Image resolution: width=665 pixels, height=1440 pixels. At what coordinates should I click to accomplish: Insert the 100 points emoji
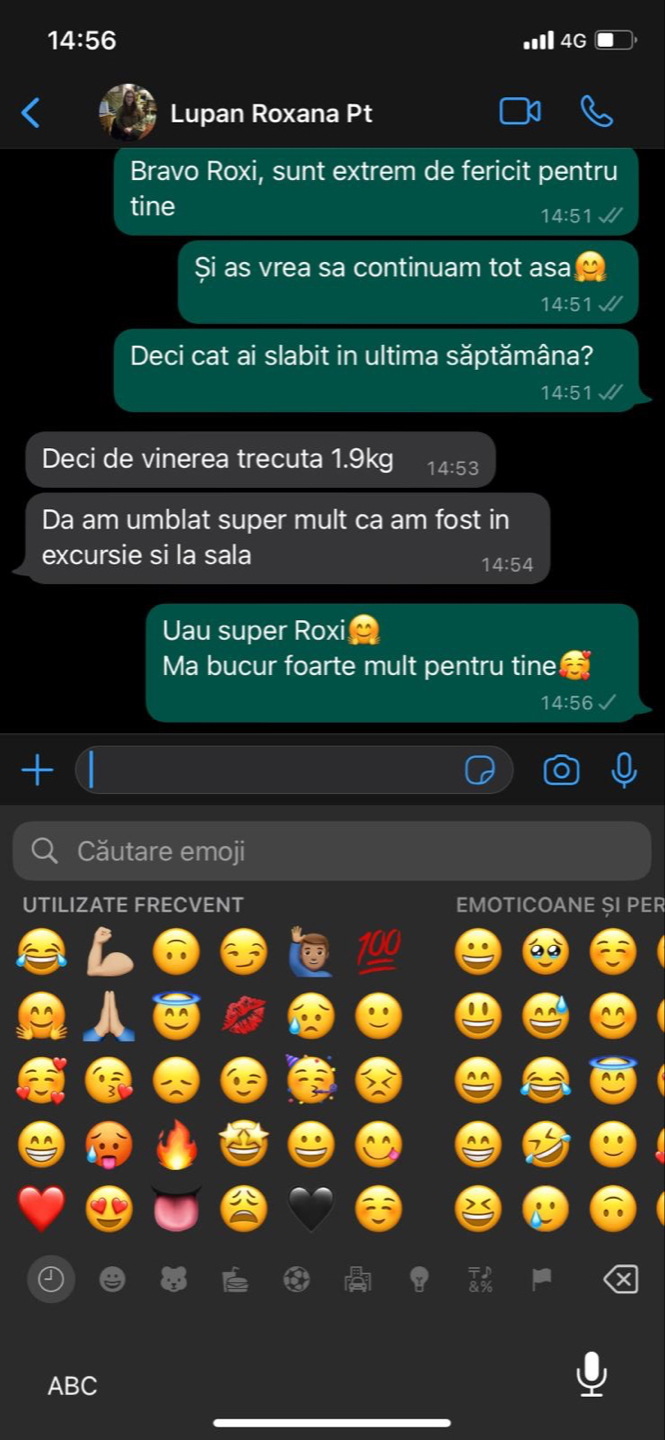pos(378,950)
